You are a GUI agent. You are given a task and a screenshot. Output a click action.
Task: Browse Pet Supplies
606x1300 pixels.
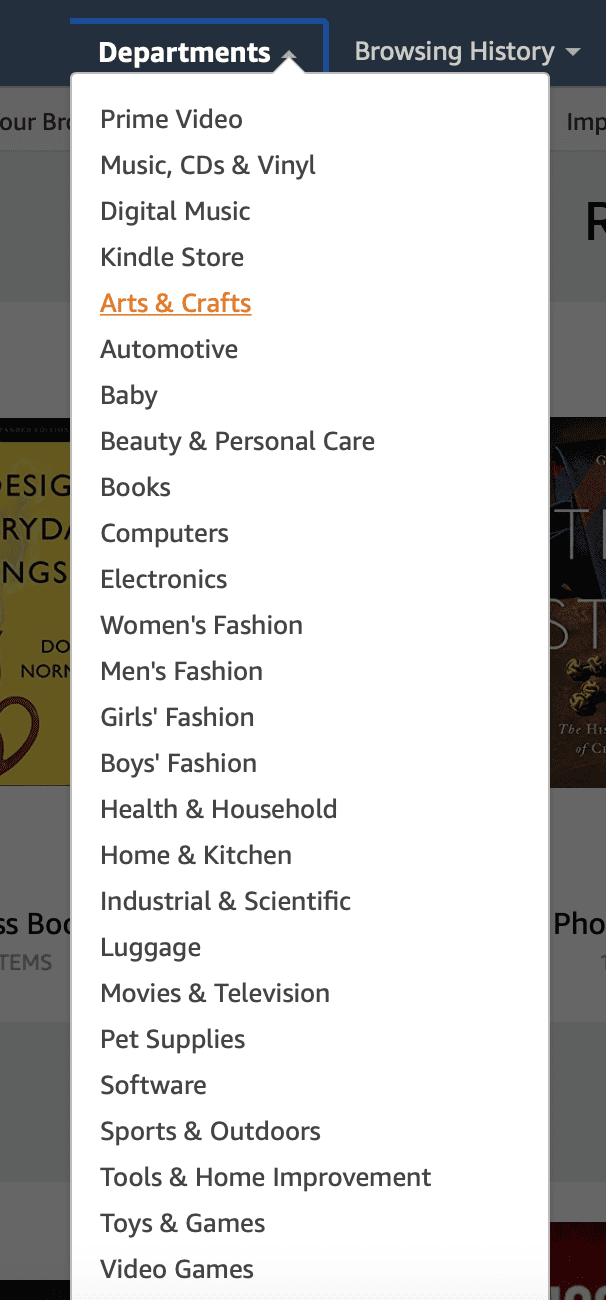[172, 1039]
